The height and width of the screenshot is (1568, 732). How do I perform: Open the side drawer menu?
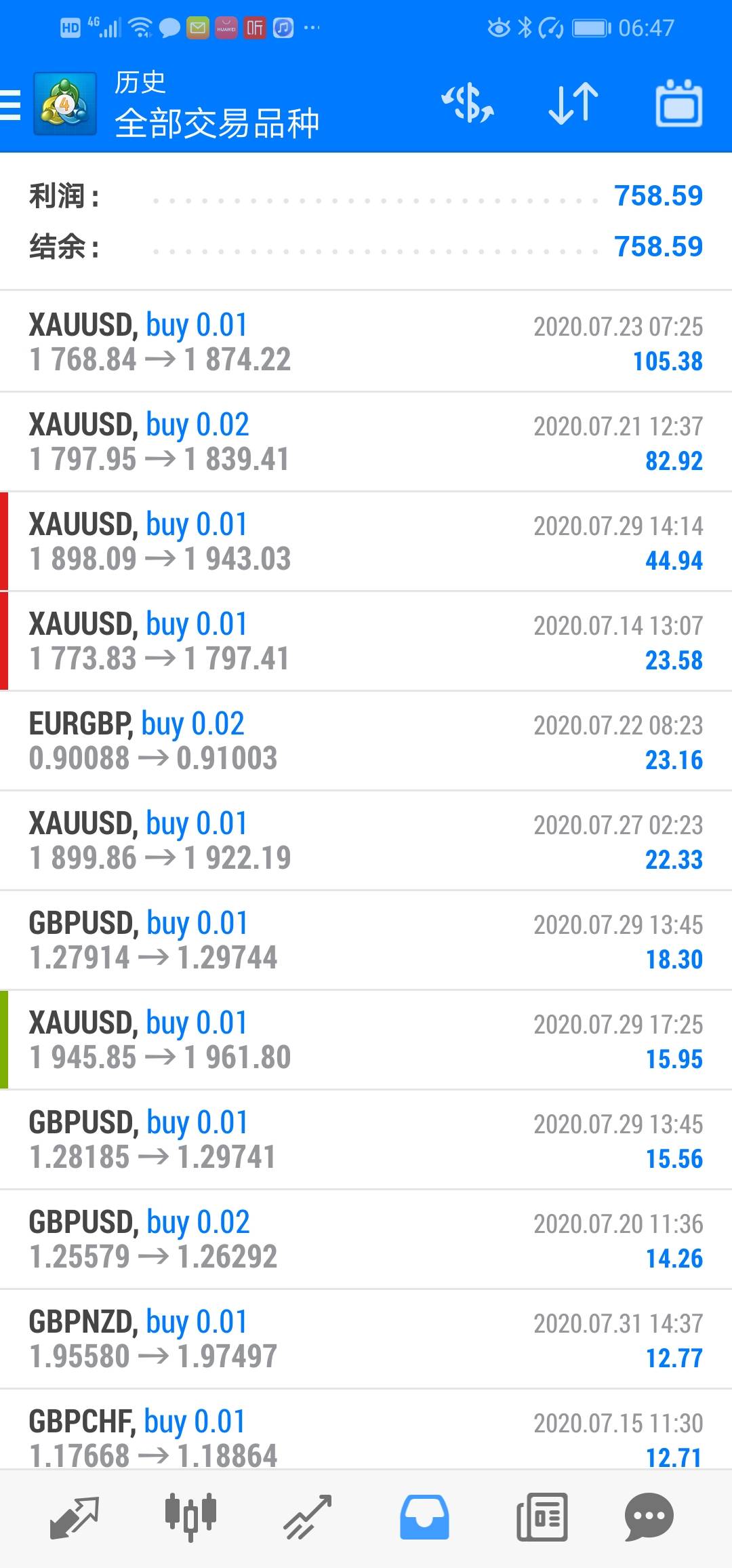coord(11,105)
